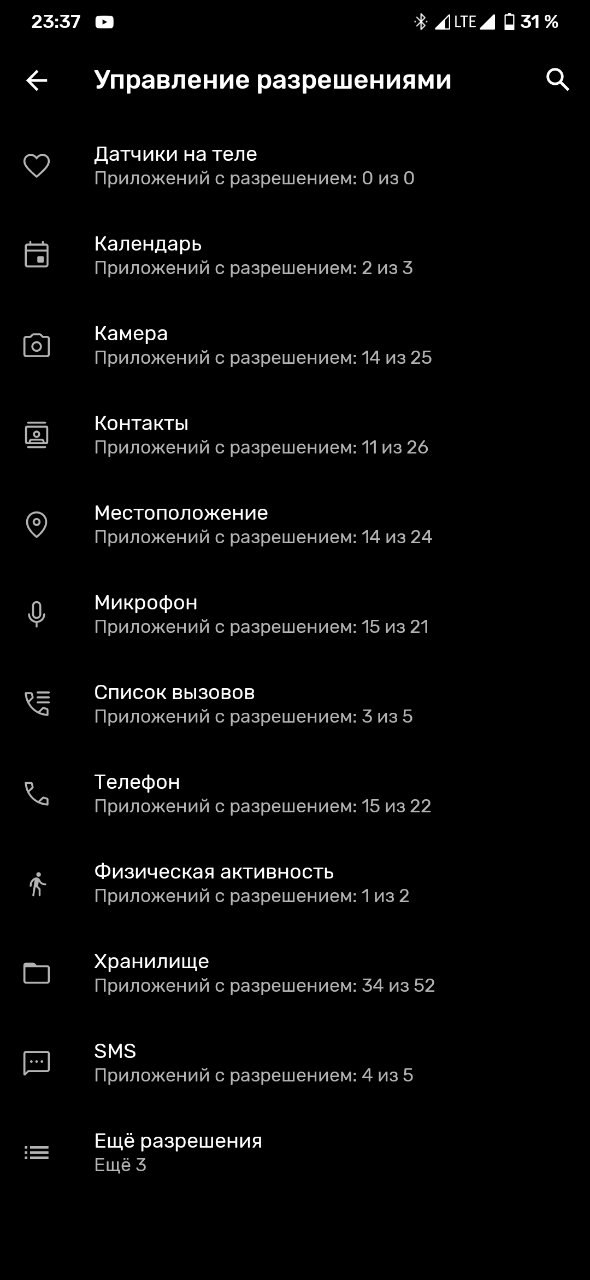The image size is (590, 1280).
Task: Open Камера permission list
Action: [x=295, y=345]
